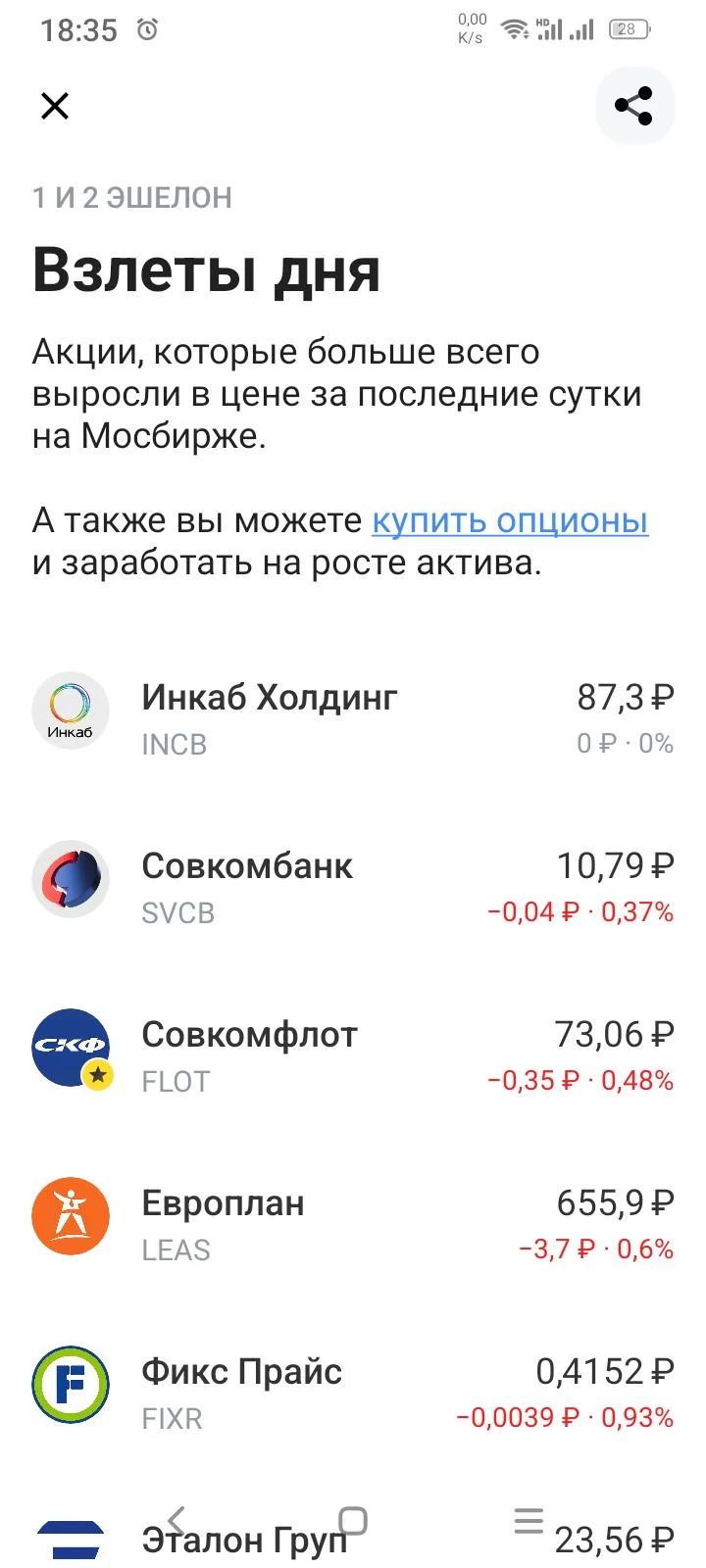View Совкомфлот FLOT stock
The image size is (706, 1568).
pos(353,1055)
